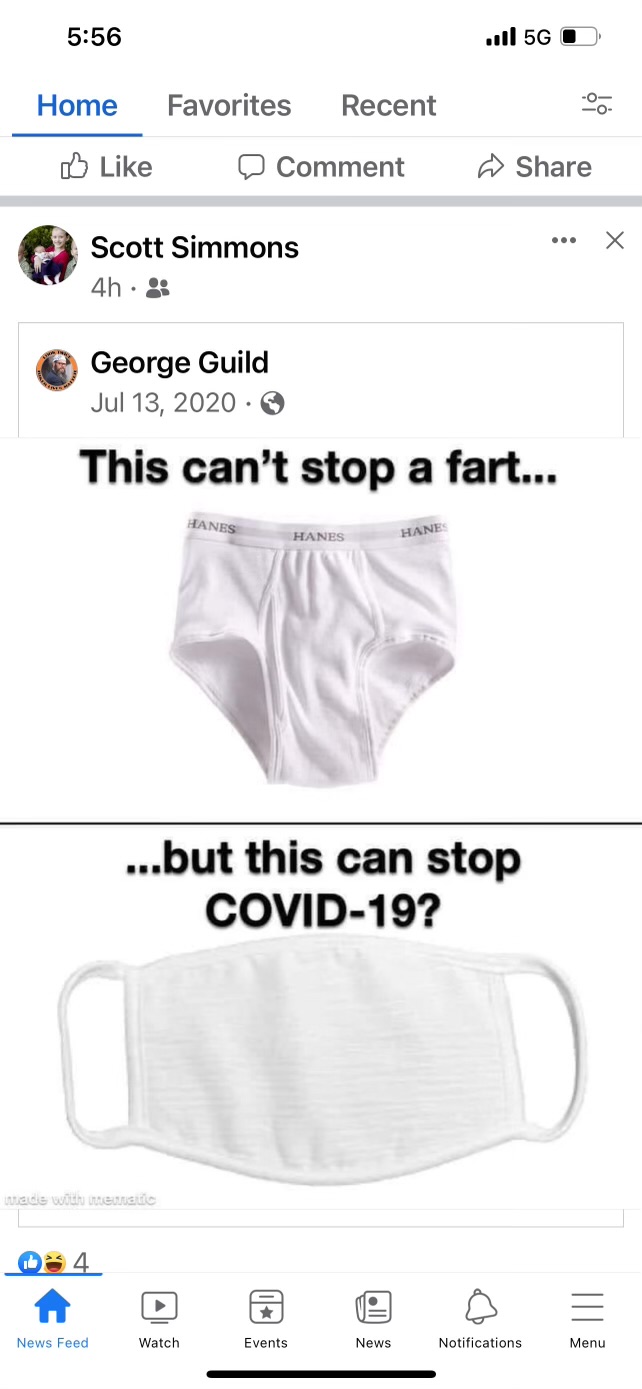Comment on the previous post
This screenshot has height=1389, width=642.
(x=321, y=167)
